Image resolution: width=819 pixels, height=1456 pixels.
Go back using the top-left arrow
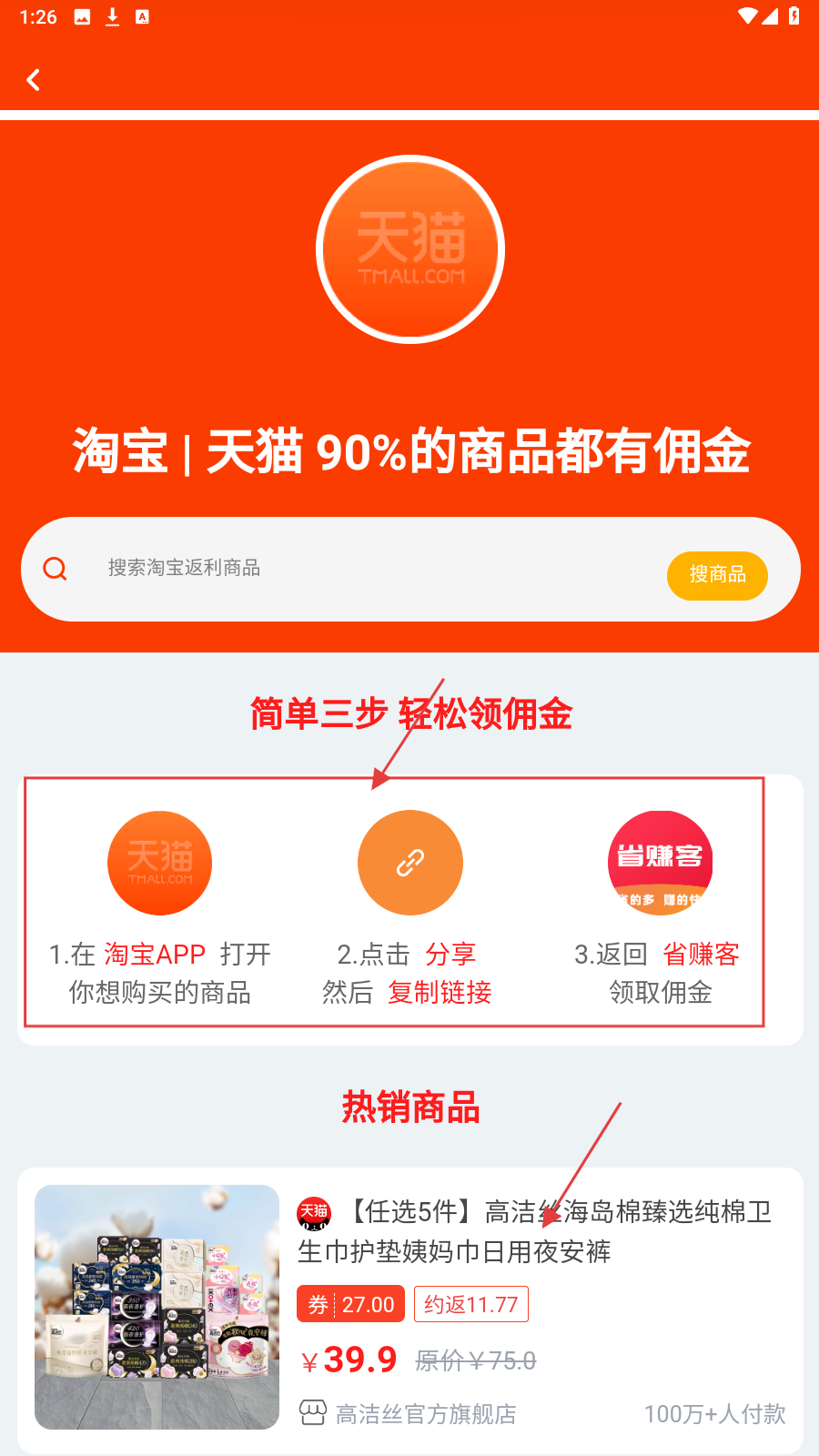(34, 80)
